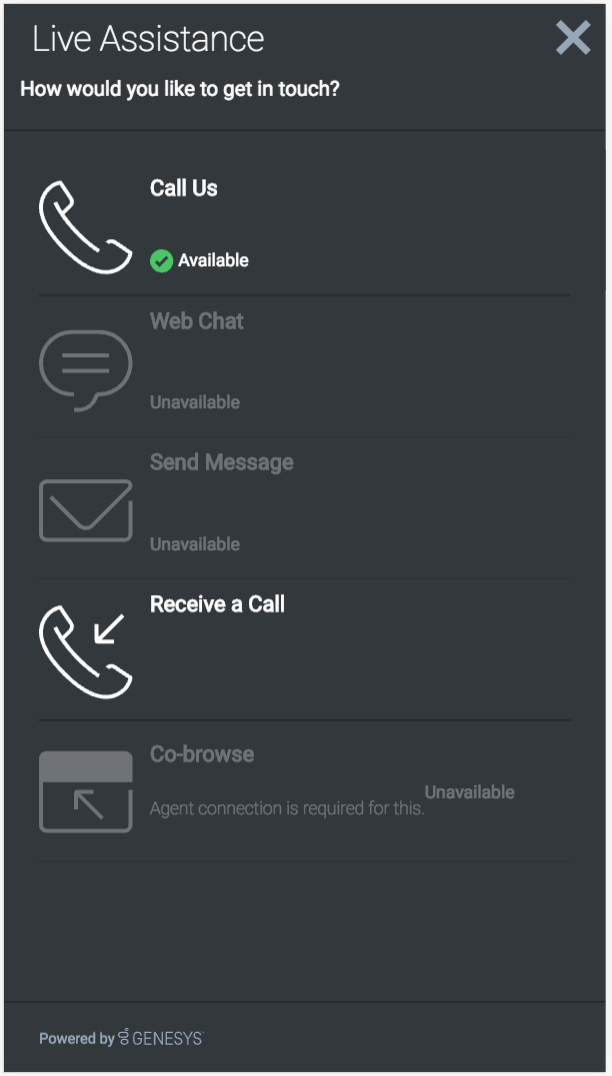Choose Receive a Call

click(x=217, y=604)
